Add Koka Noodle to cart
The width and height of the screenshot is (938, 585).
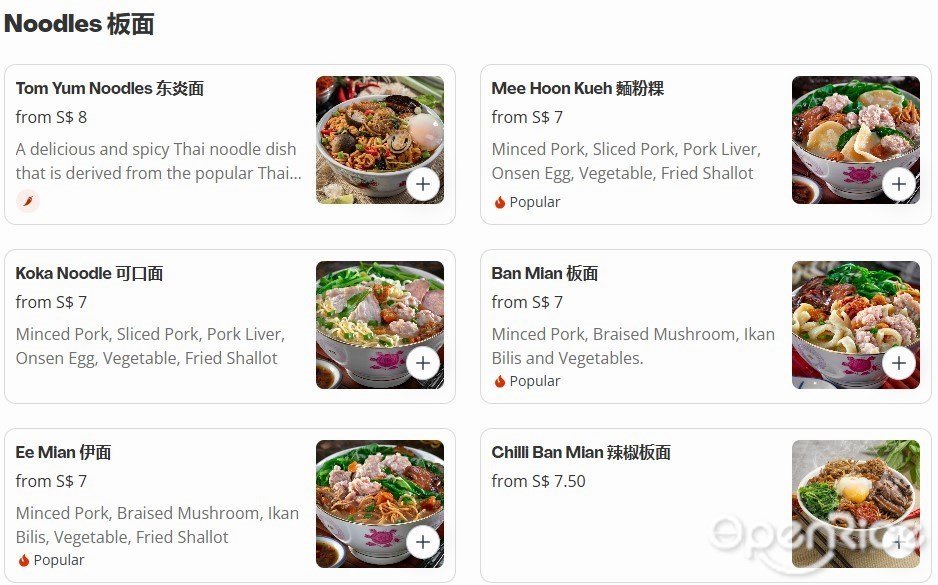423,363
